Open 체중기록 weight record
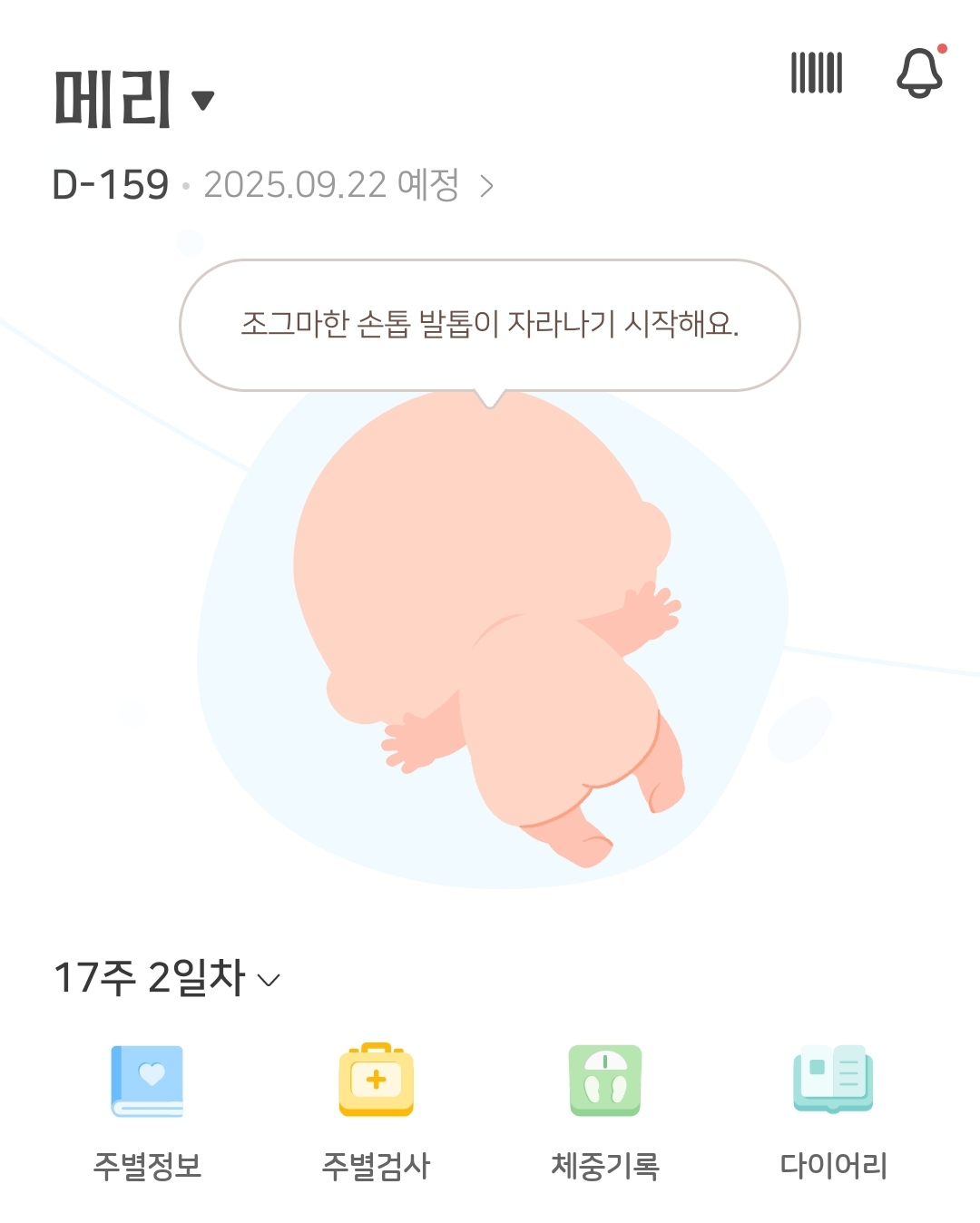 605,1113
